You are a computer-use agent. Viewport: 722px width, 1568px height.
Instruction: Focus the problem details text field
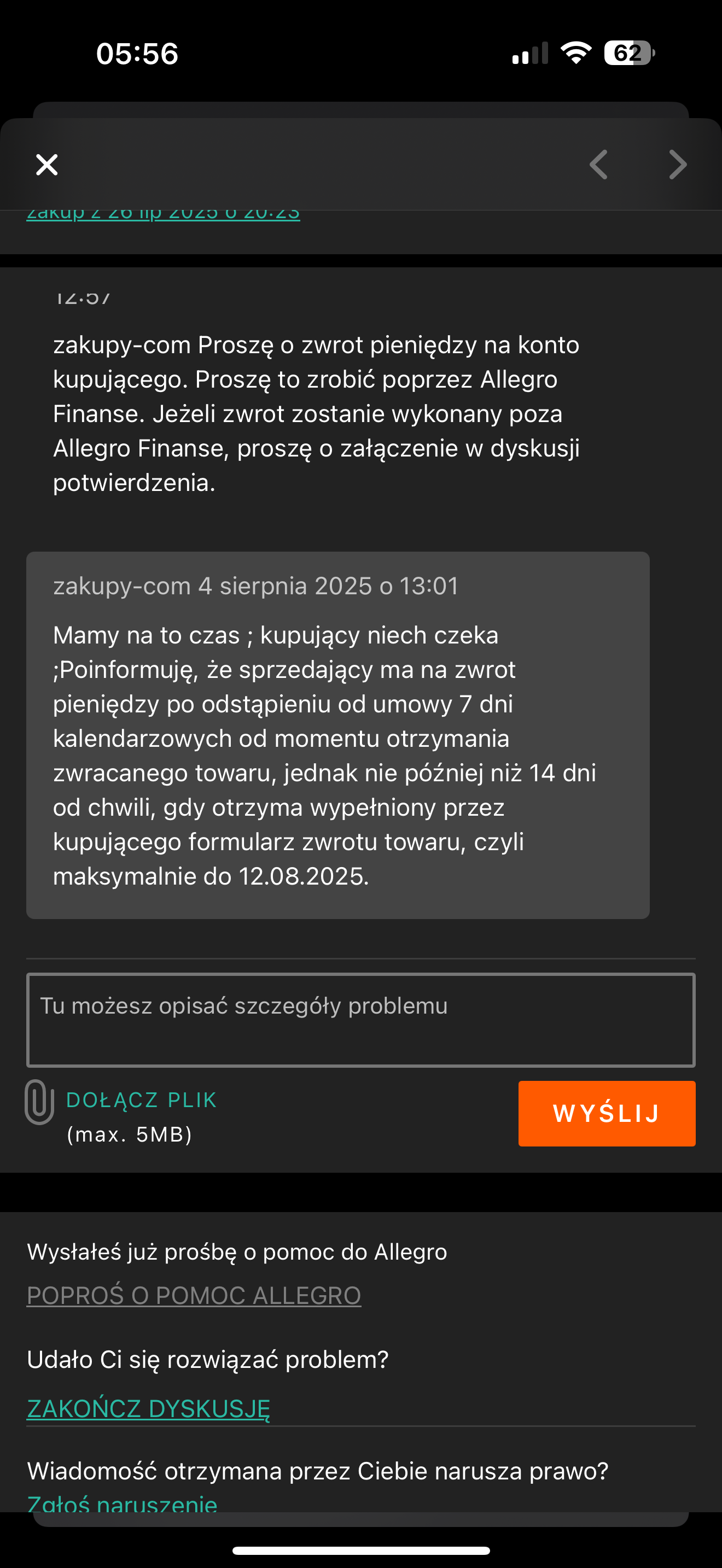pyautogui.click(x=360, y=1020)
